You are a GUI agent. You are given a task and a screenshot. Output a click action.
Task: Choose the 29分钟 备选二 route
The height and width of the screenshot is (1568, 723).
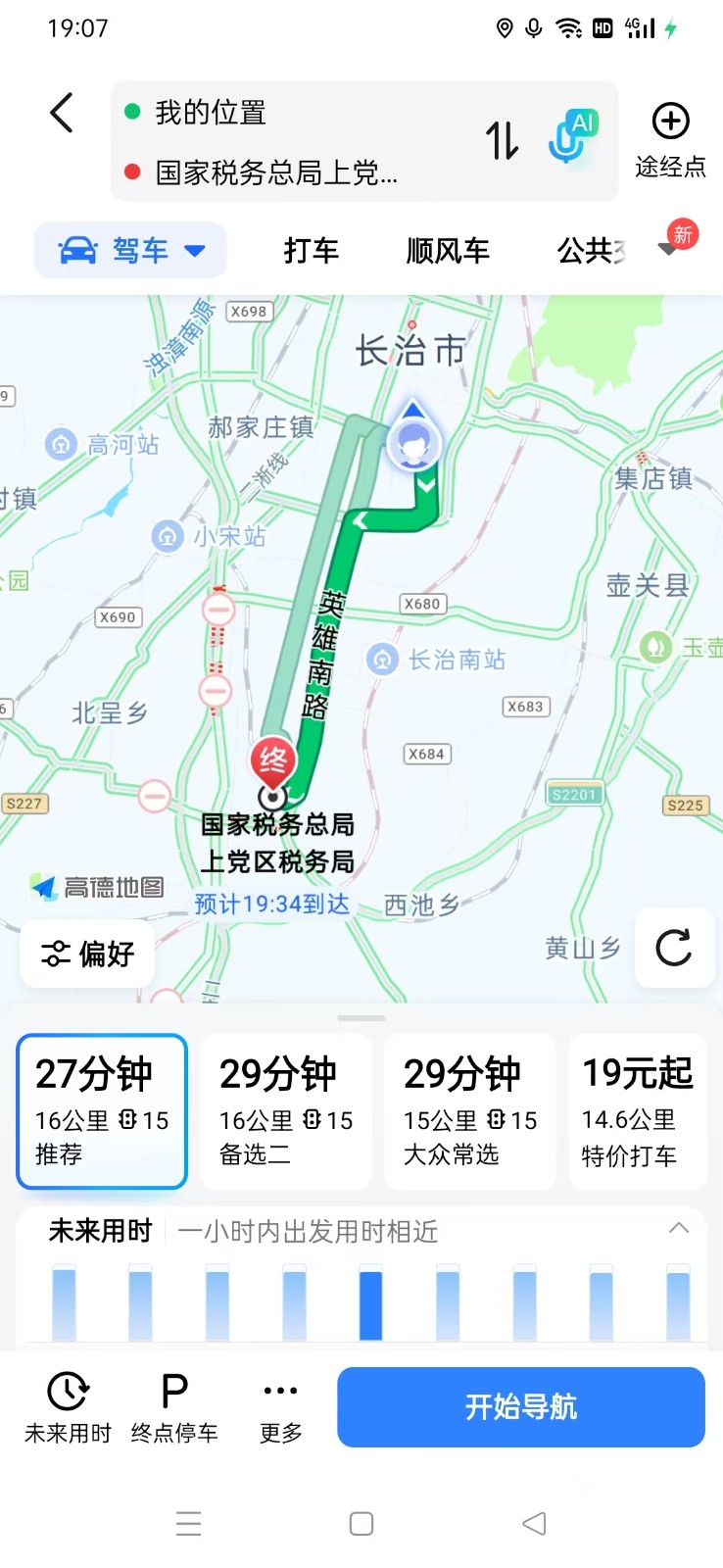pos(286,1111)
